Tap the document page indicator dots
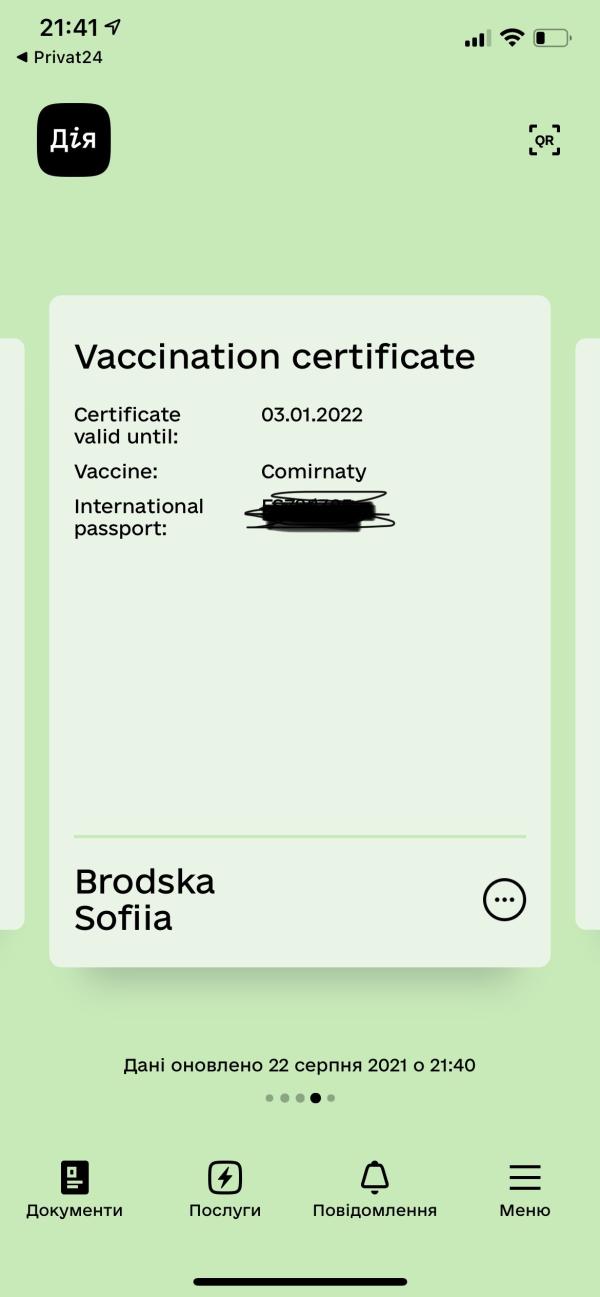This screenshot has width=600, height=1297. 300,1098
